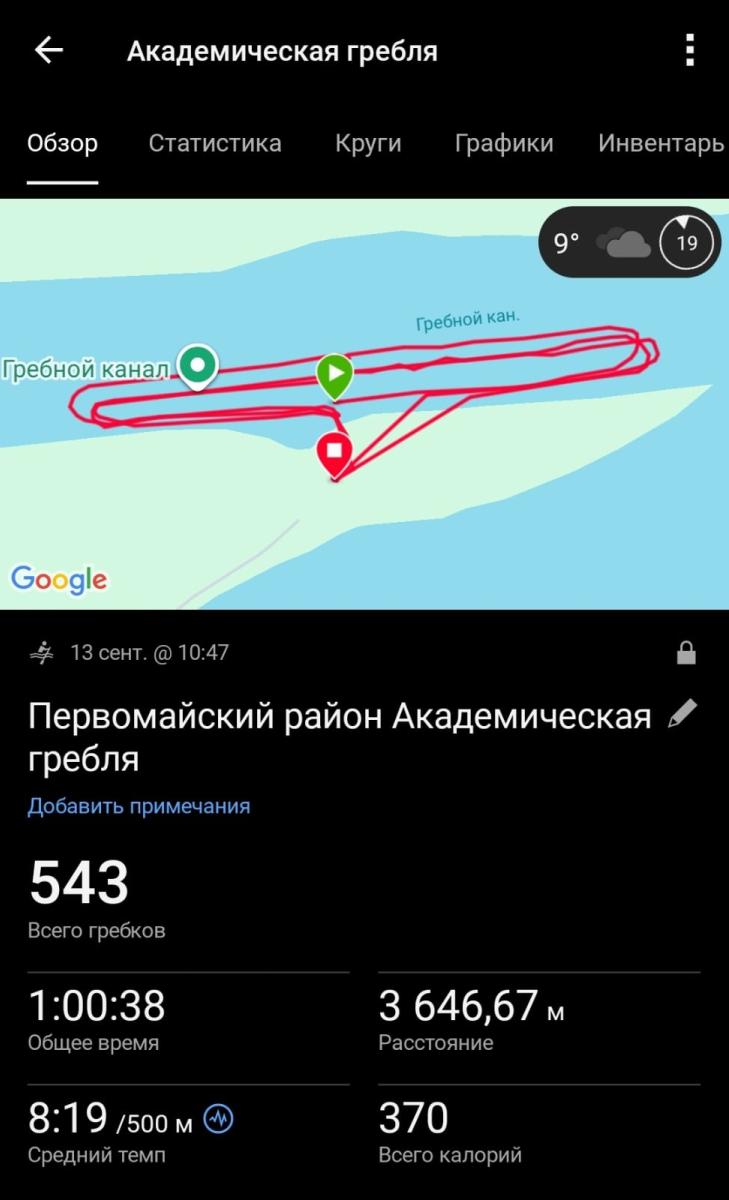This screenshot has height=1200, width=729.
Task: Select the Обзор tab
Action: (x=62, y=143)
